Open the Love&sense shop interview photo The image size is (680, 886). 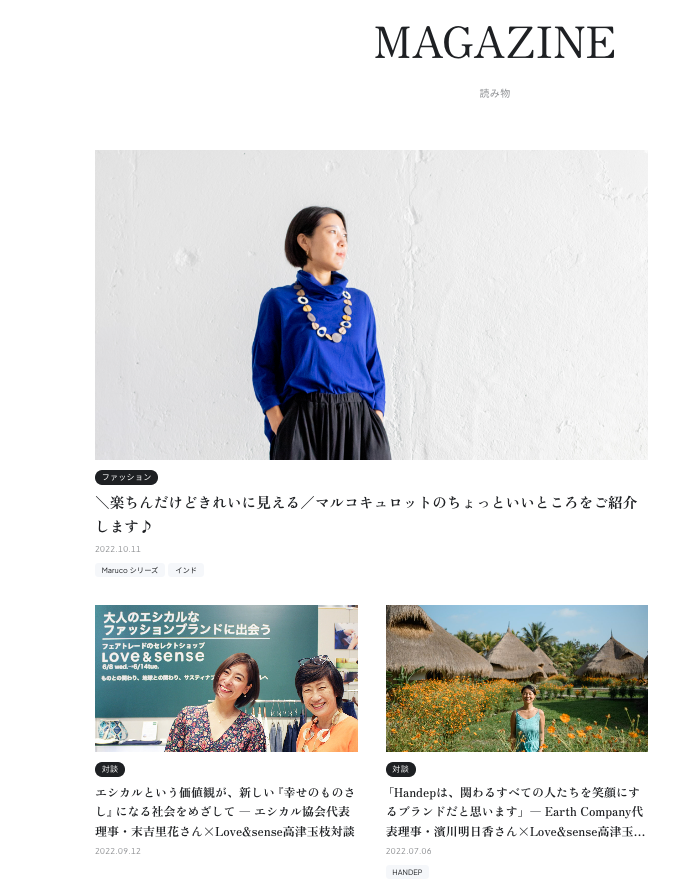click(226, 678)
